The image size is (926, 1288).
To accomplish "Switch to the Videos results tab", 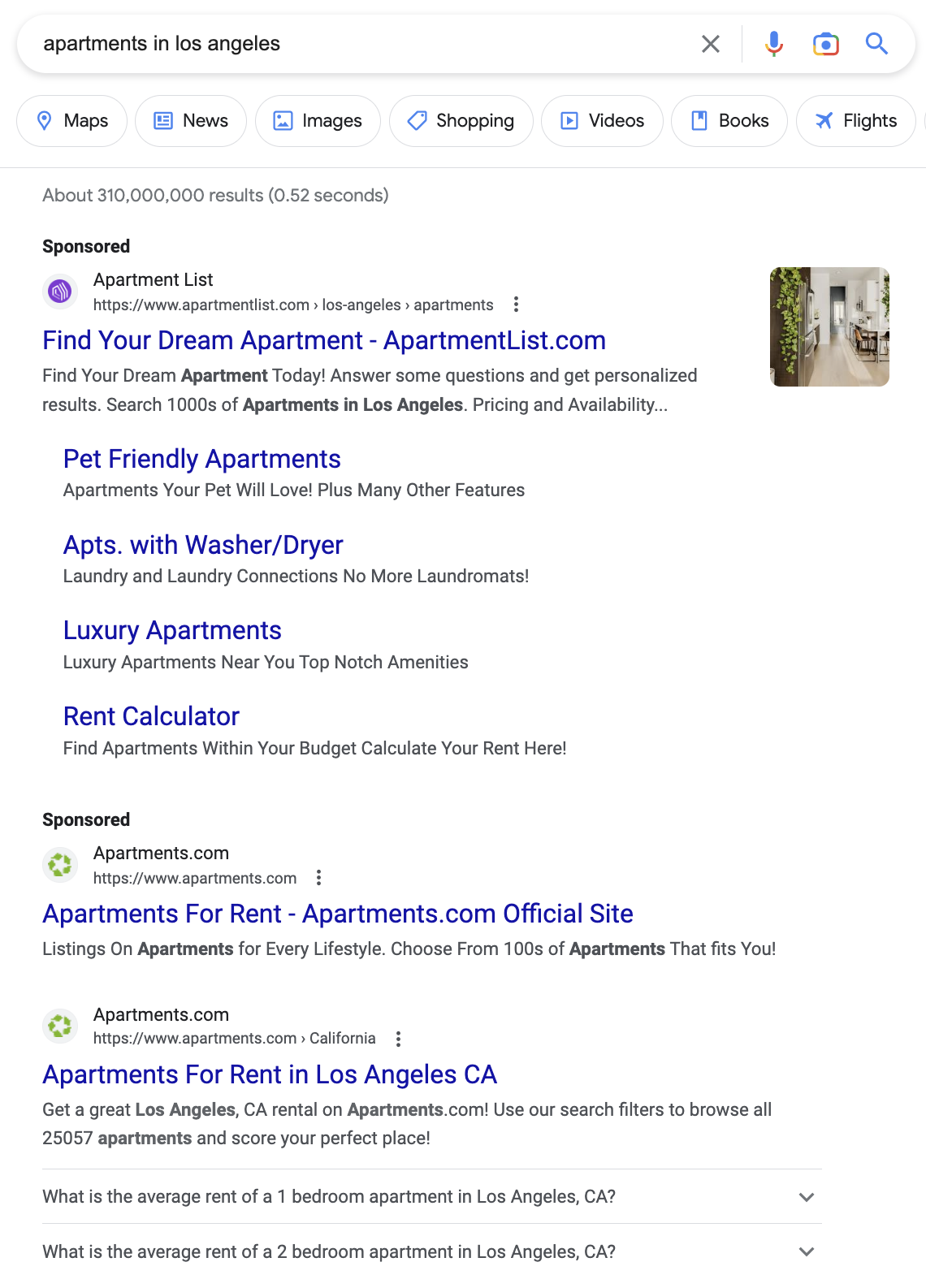I will [x=602, y=121].
